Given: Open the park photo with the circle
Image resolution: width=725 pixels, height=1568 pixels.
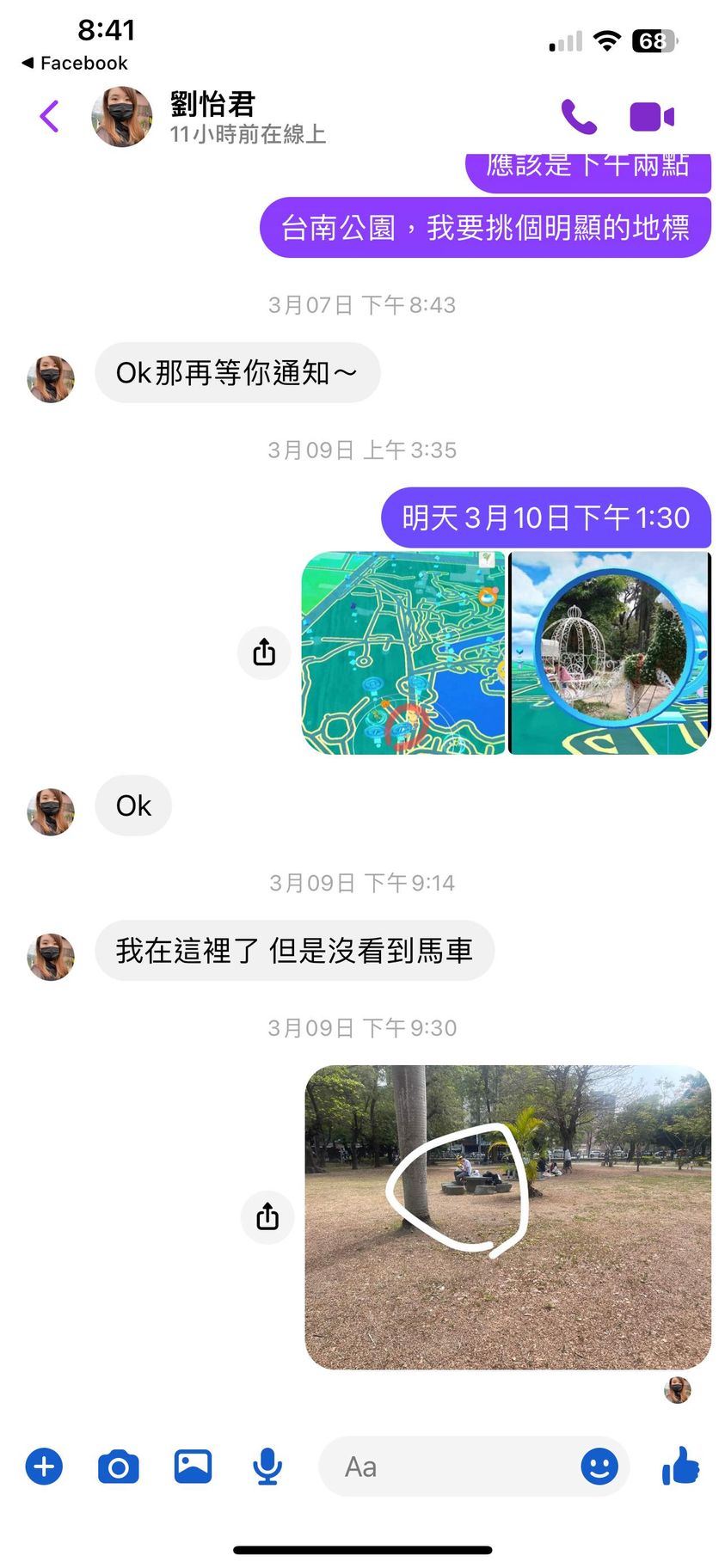Looking at the screenshot, I should [x=507, y=1216].
